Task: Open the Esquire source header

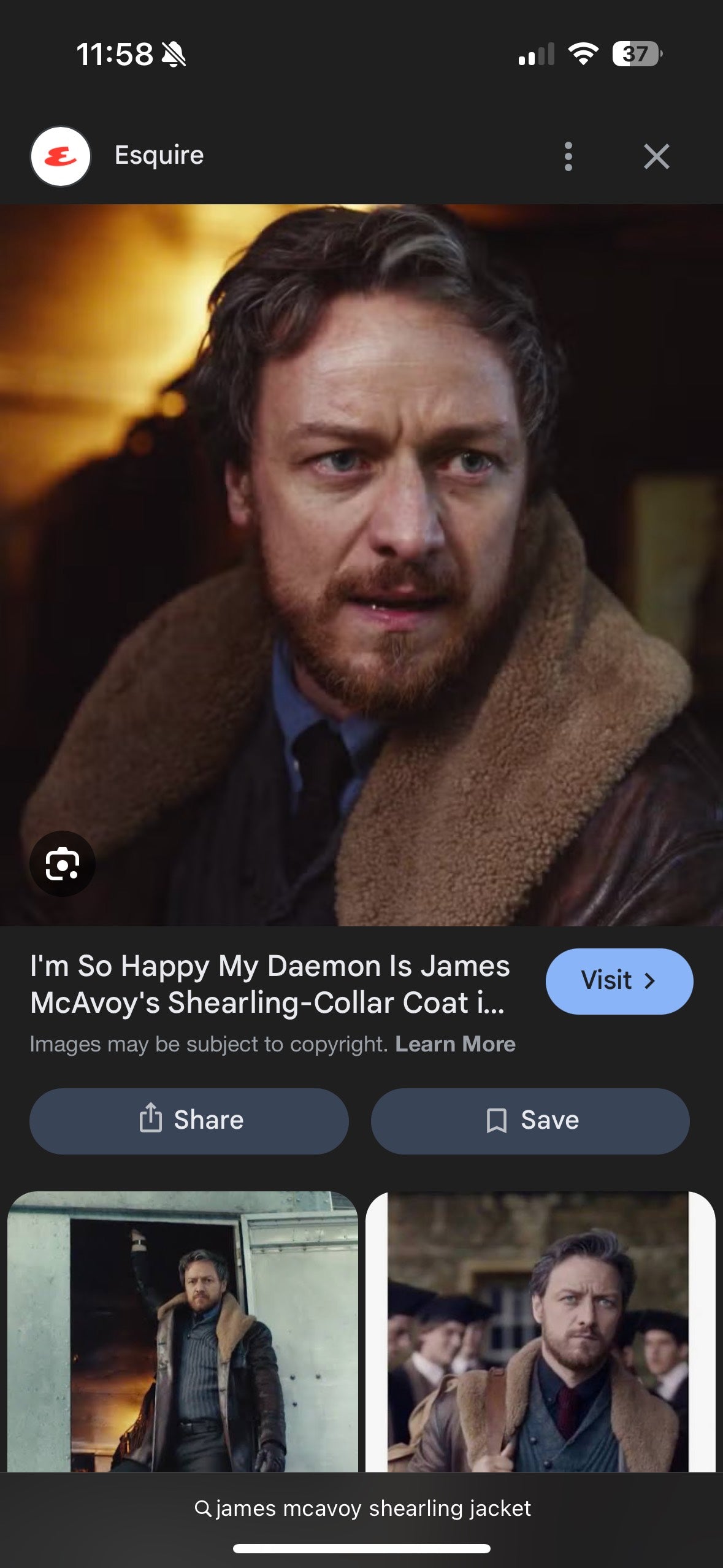Action: pos(158,156)
